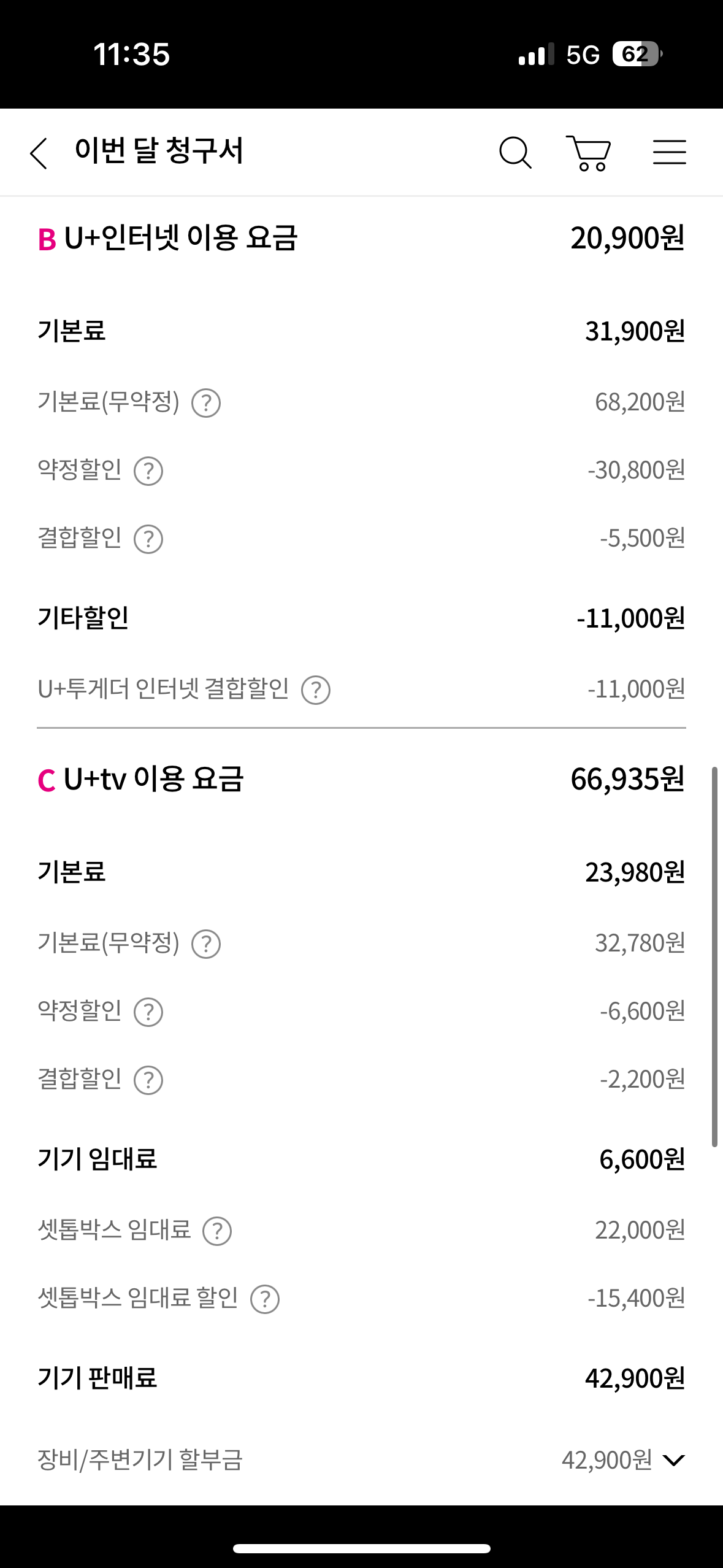The image size is (723, 1568).
Task: Open the shopping cart
Action: pos(589,153)
